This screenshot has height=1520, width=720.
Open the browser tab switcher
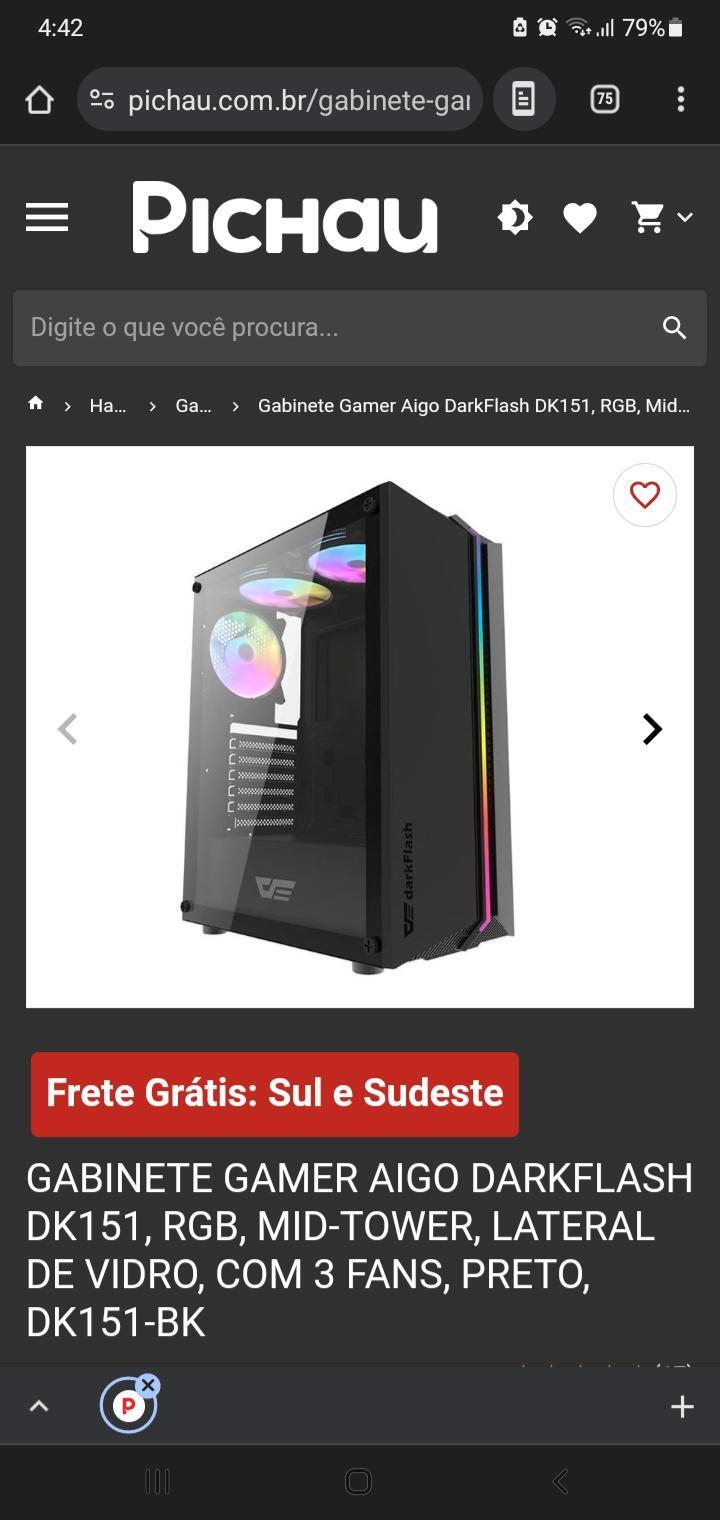click(x=604, y=99)
